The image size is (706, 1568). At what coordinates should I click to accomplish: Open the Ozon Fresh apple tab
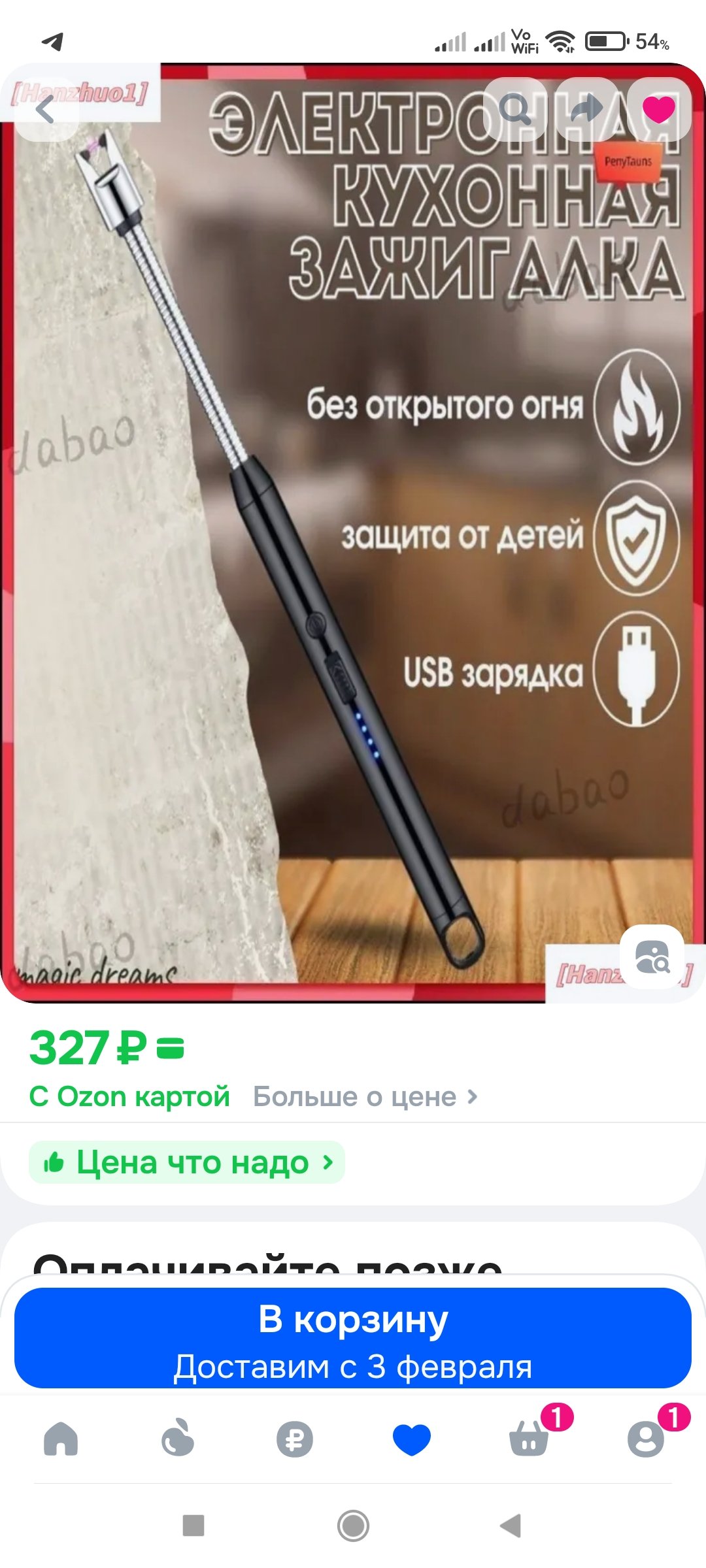178,1439
